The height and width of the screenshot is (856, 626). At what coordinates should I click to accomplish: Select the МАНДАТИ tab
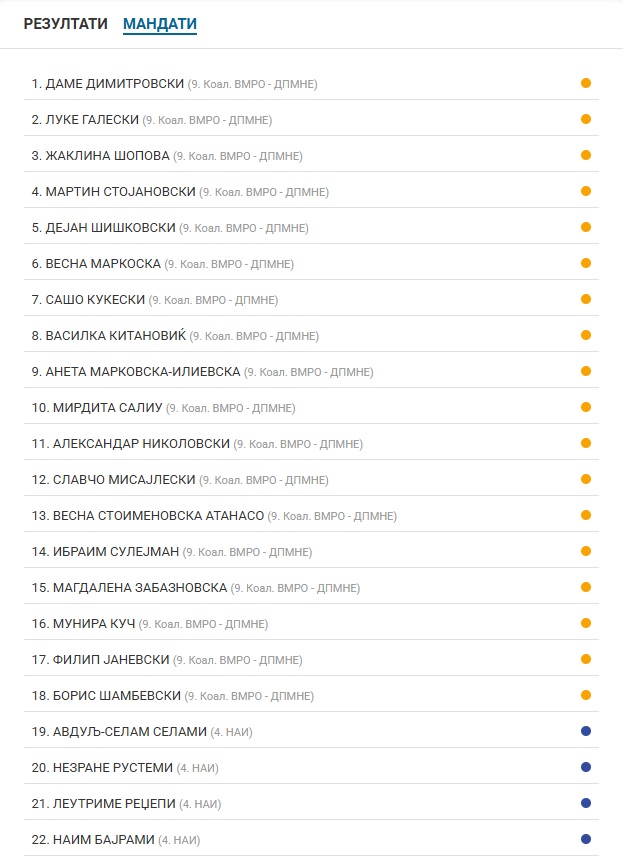point(160,24)
